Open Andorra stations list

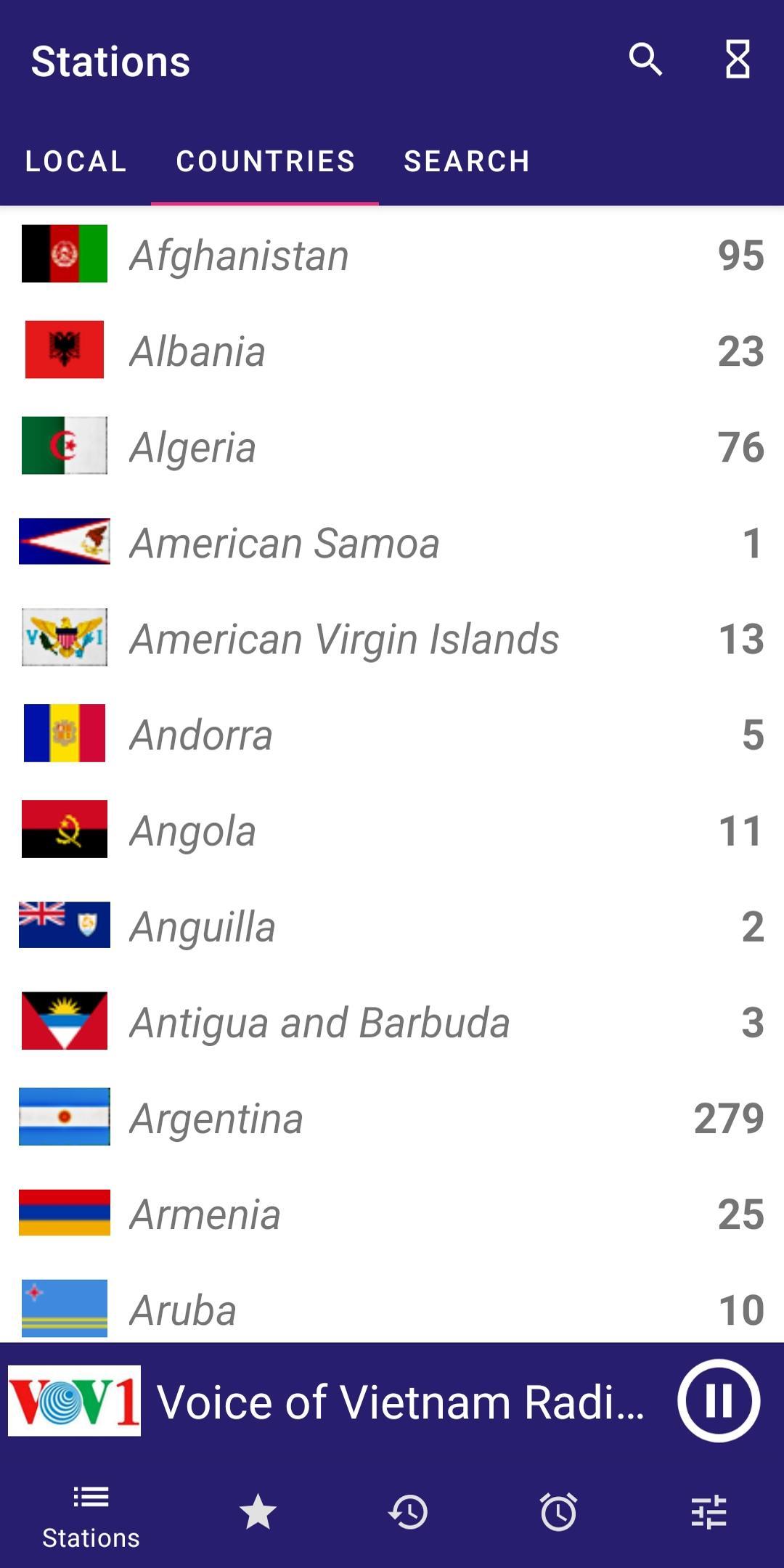392,733
